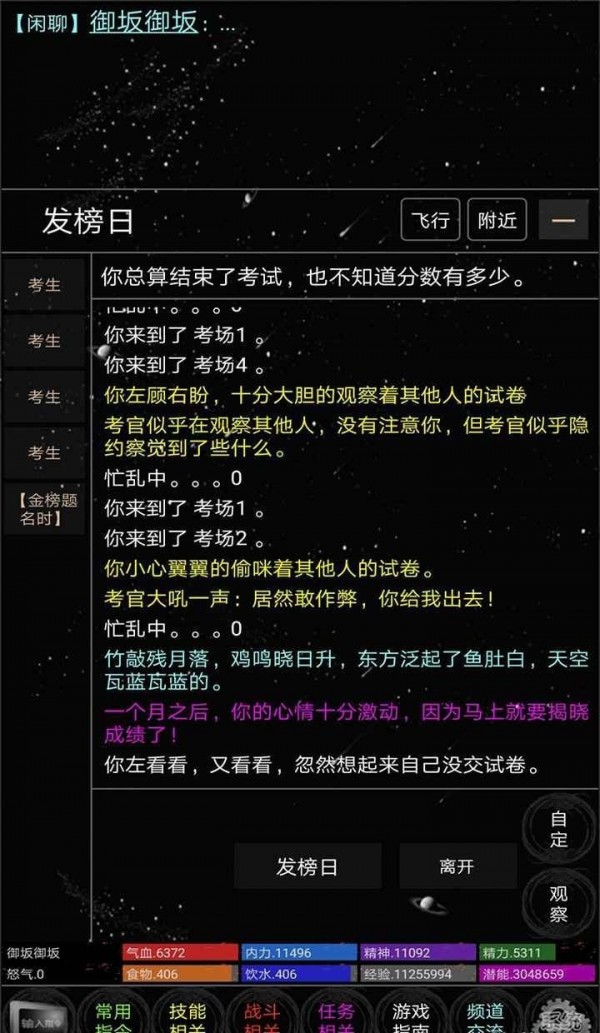Tap the 离开 button to leave
Viewport: 600px width, 1033px height.
tap(457, 866)
